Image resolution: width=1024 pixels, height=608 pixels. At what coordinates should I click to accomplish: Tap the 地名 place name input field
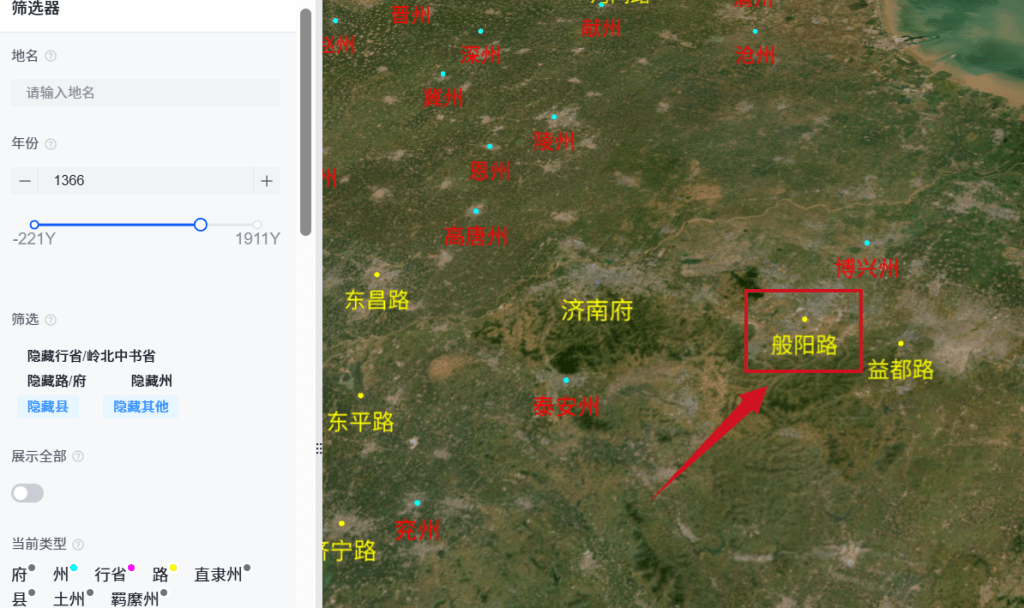(145, 93)
